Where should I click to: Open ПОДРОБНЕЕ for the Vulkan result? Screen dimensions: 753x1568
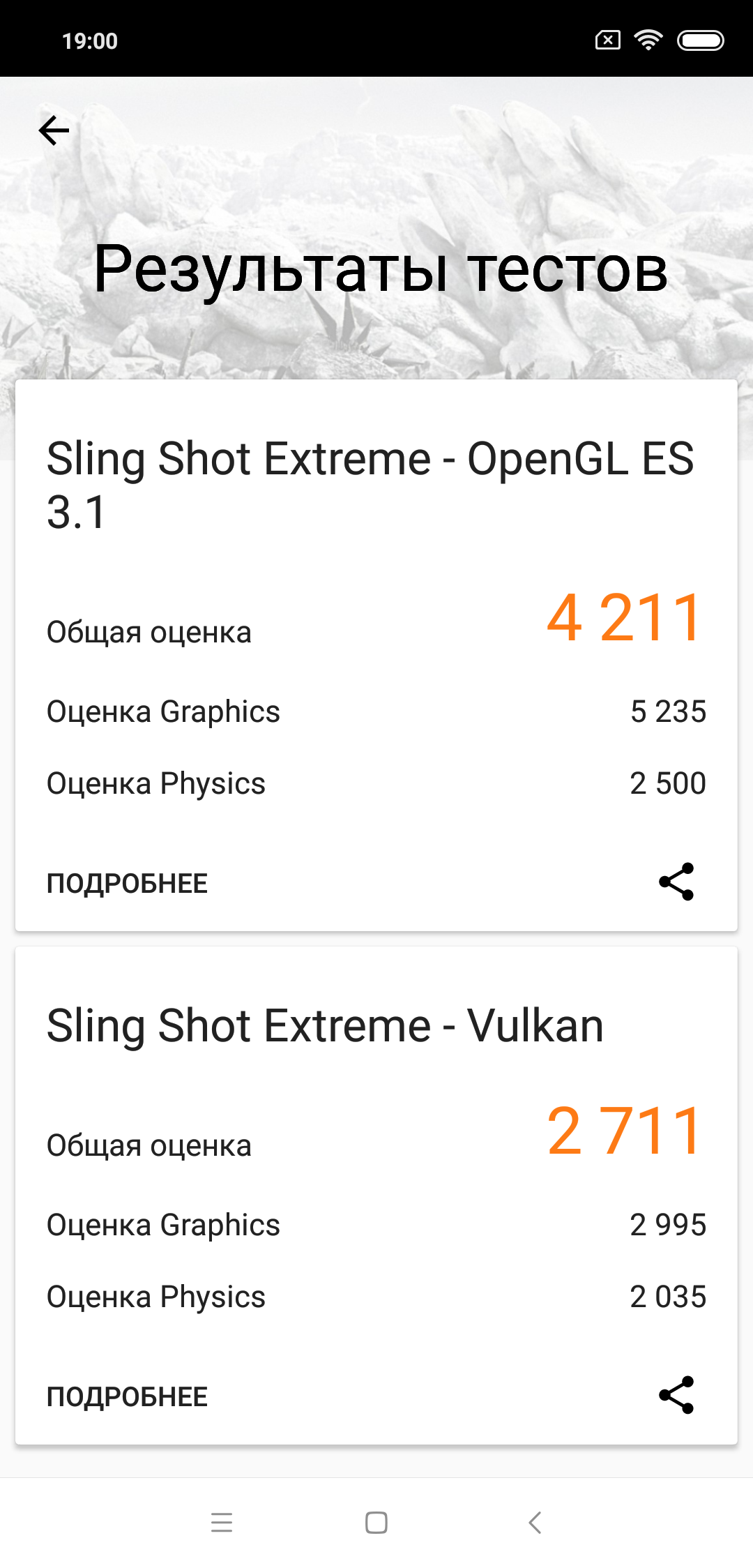[x=127, y=1396]
